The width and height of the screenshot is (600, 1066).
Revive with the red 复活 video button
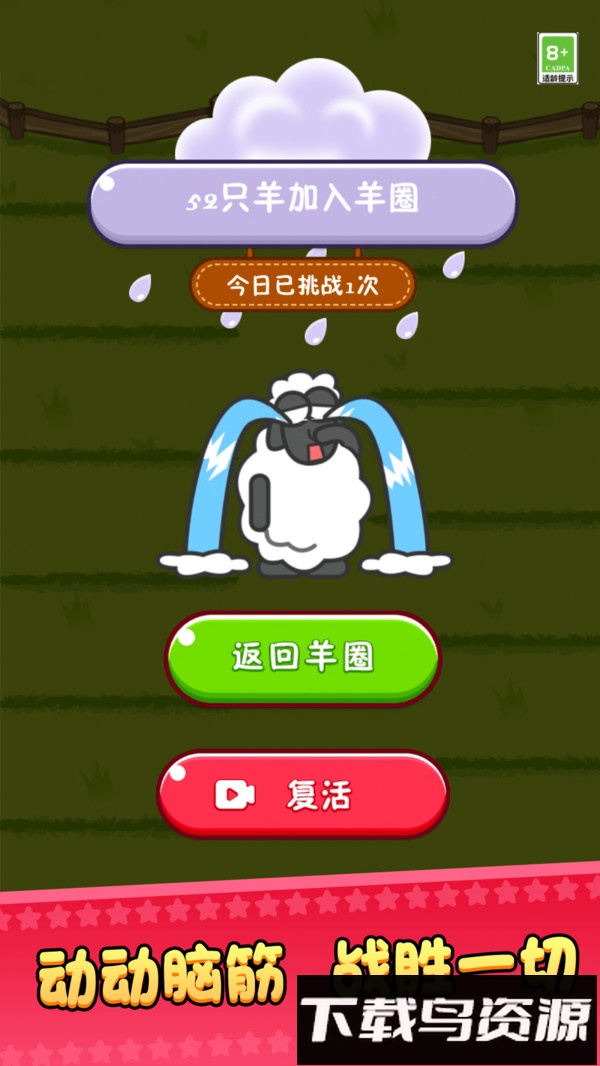click(303, 795)
